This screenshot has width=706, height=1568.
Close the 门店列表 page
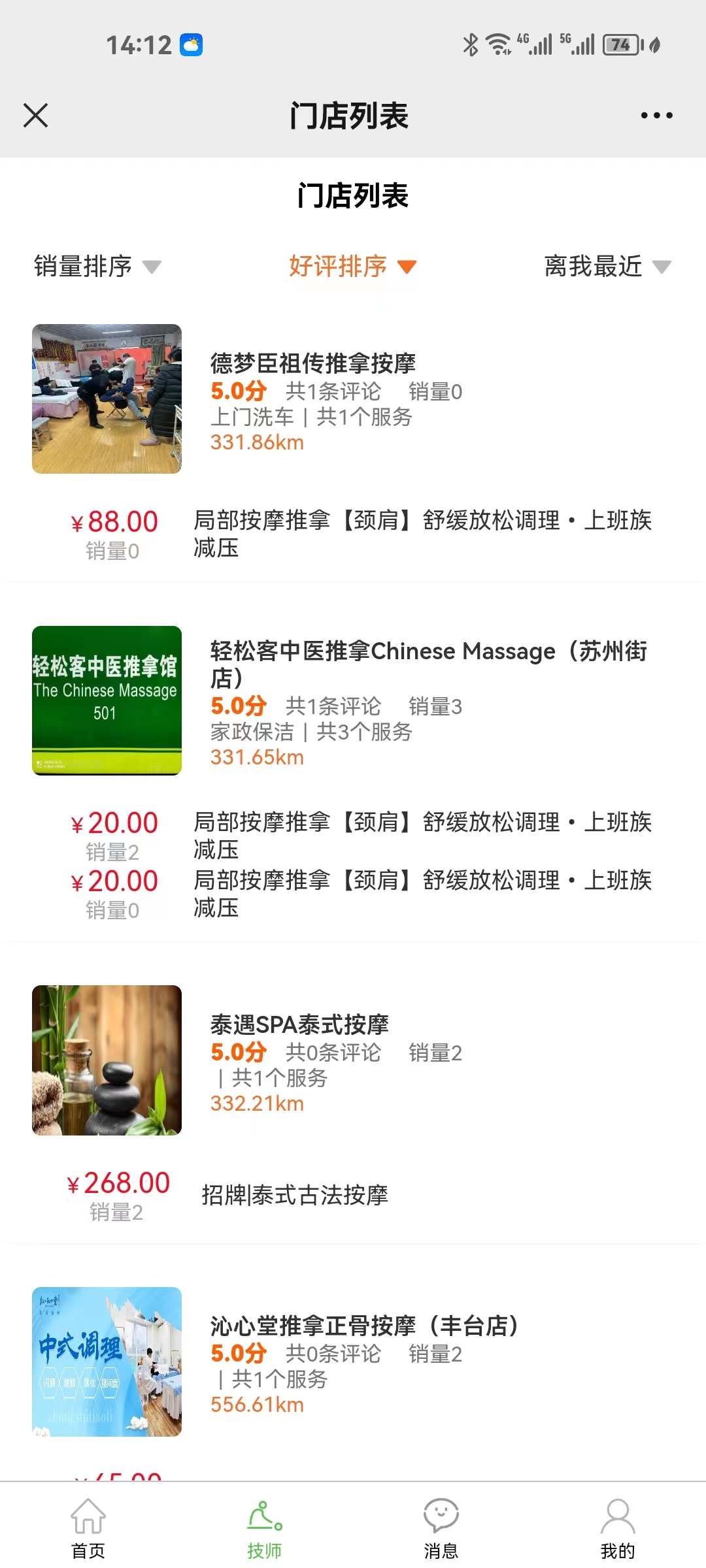(x=36, y=116)
